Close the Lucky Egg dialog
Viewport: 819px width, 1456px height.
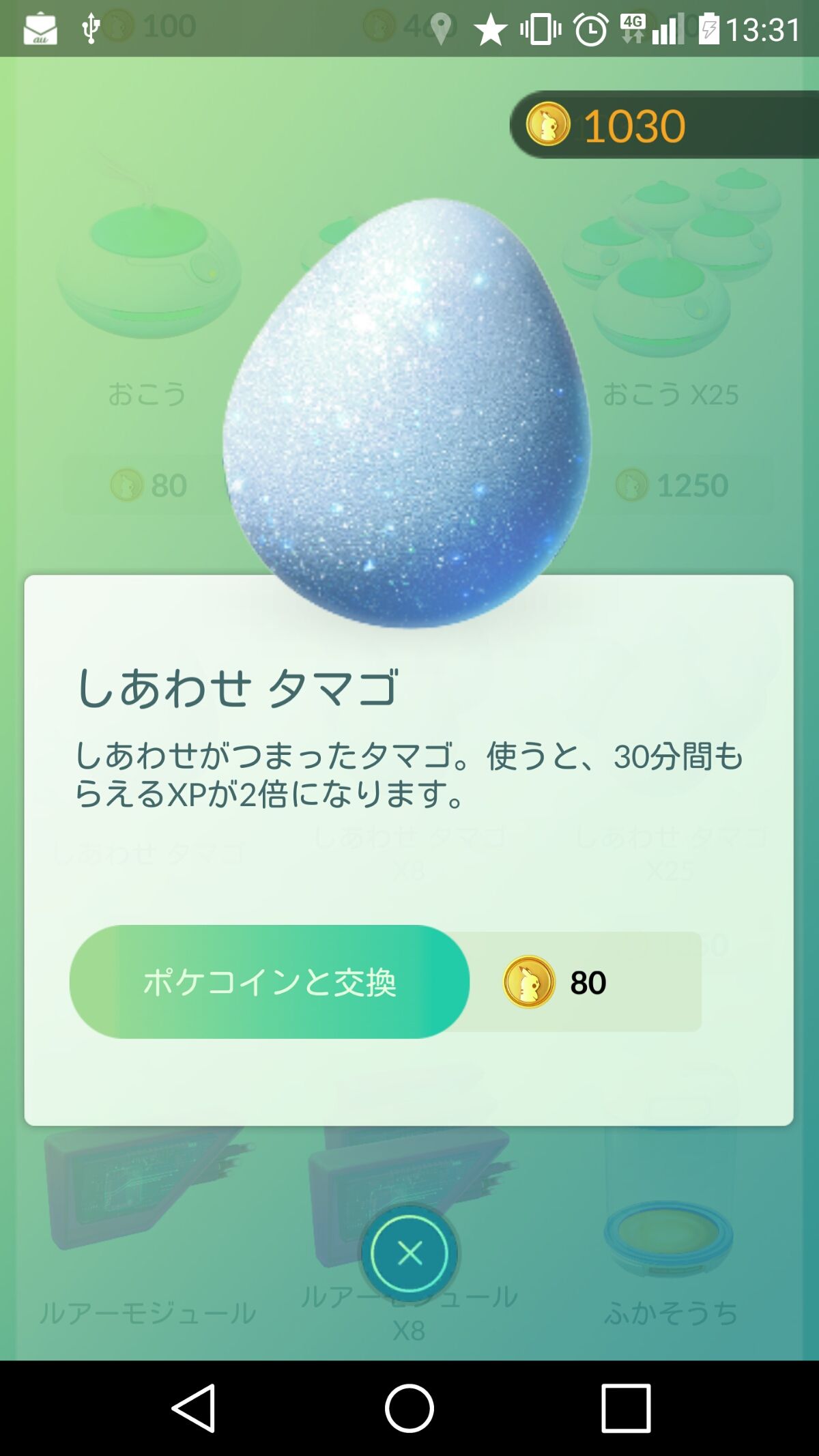(409, 1253)
